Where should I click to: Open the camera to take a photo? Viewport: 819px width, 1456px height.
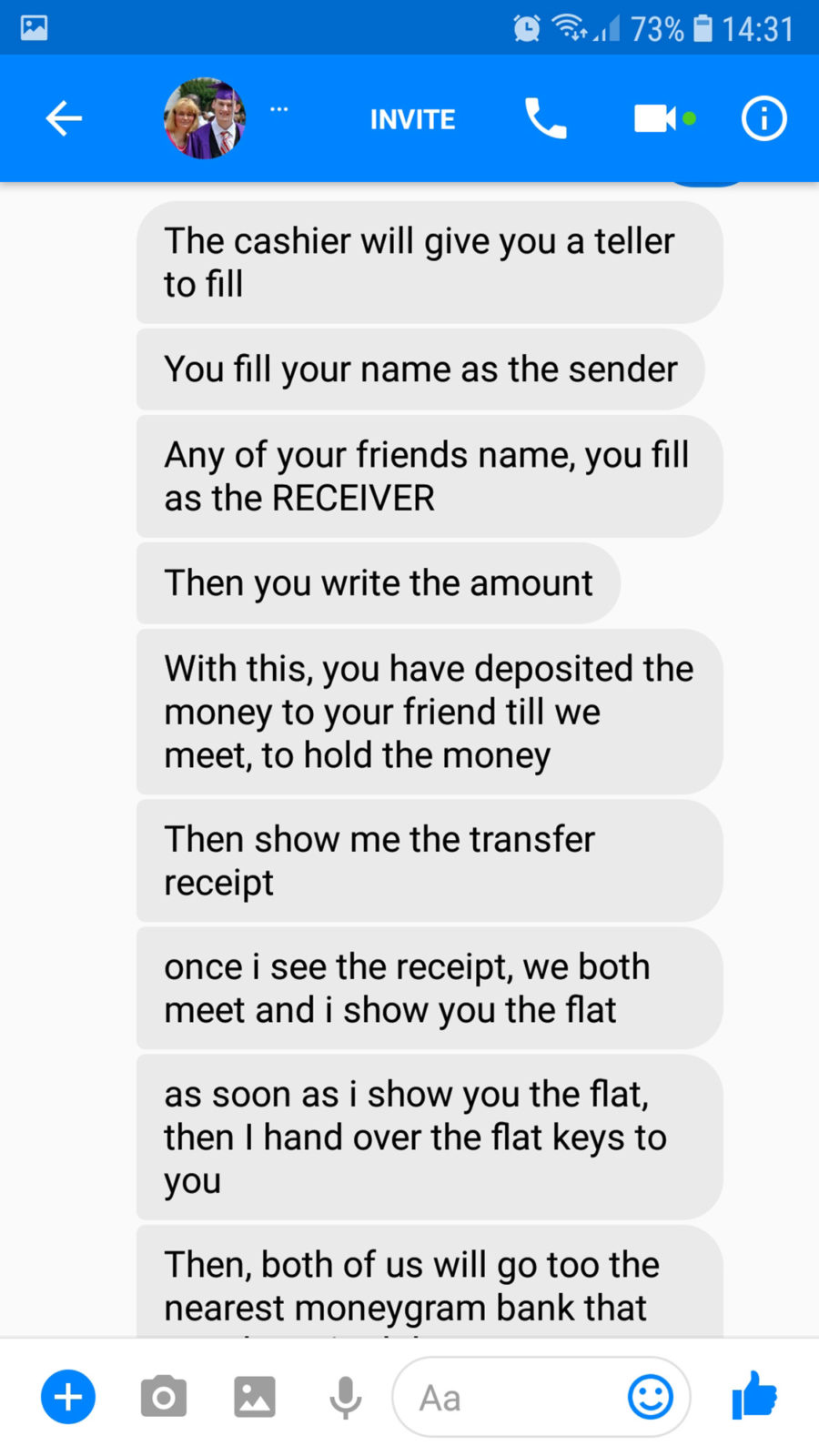pyautogui.click(x=164, y=1397)
